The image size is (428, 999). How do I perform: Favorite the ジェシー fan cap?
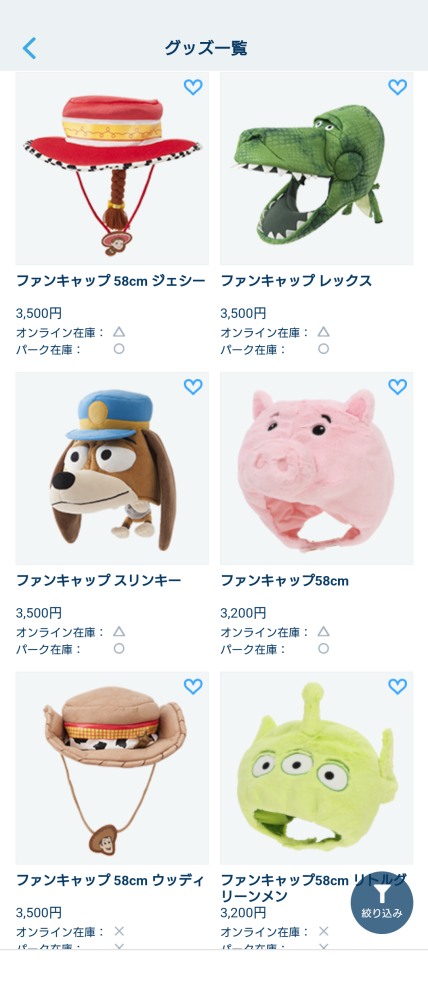193,87
